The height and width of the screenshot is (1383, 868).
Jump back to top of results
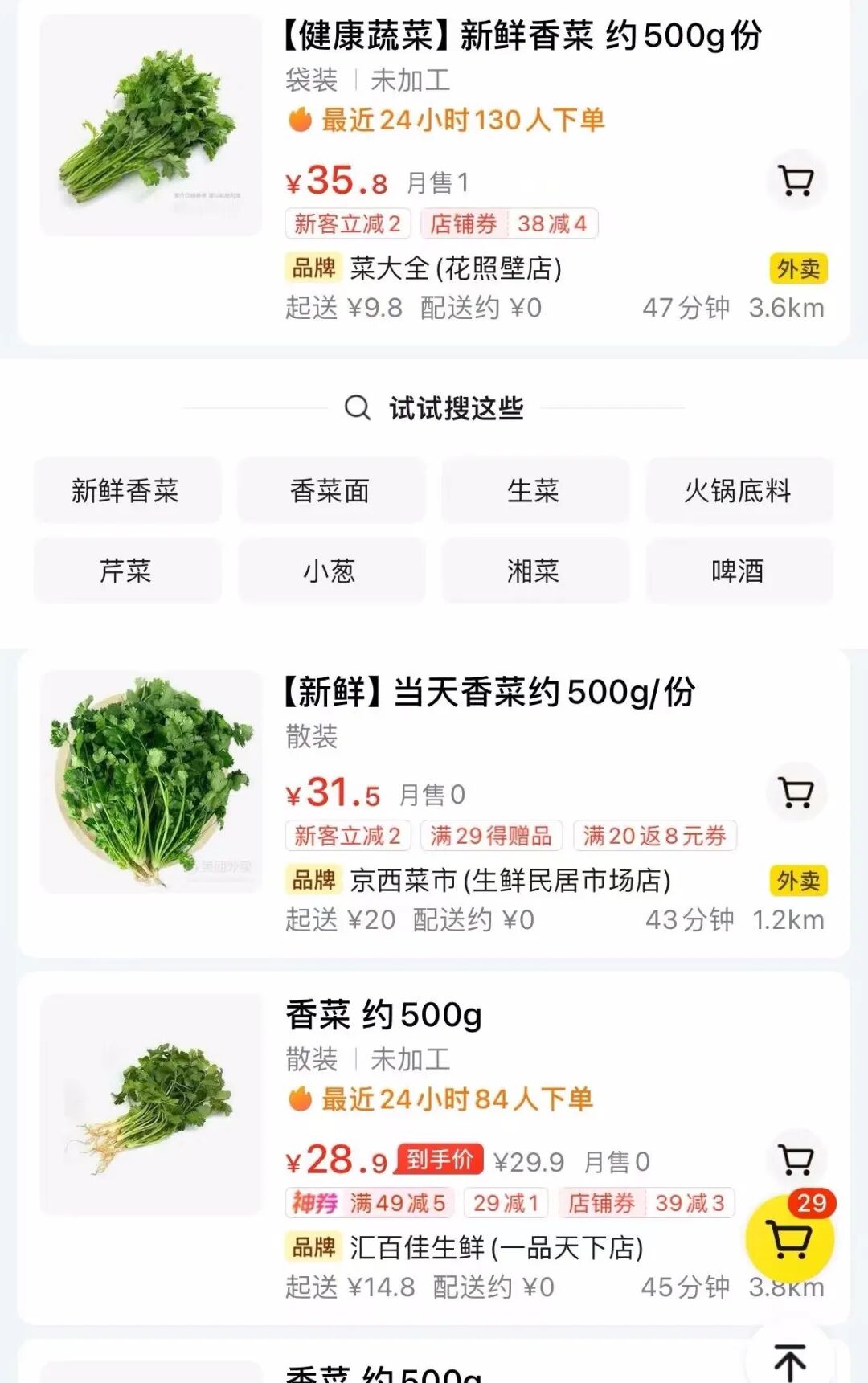[790, 1361]
